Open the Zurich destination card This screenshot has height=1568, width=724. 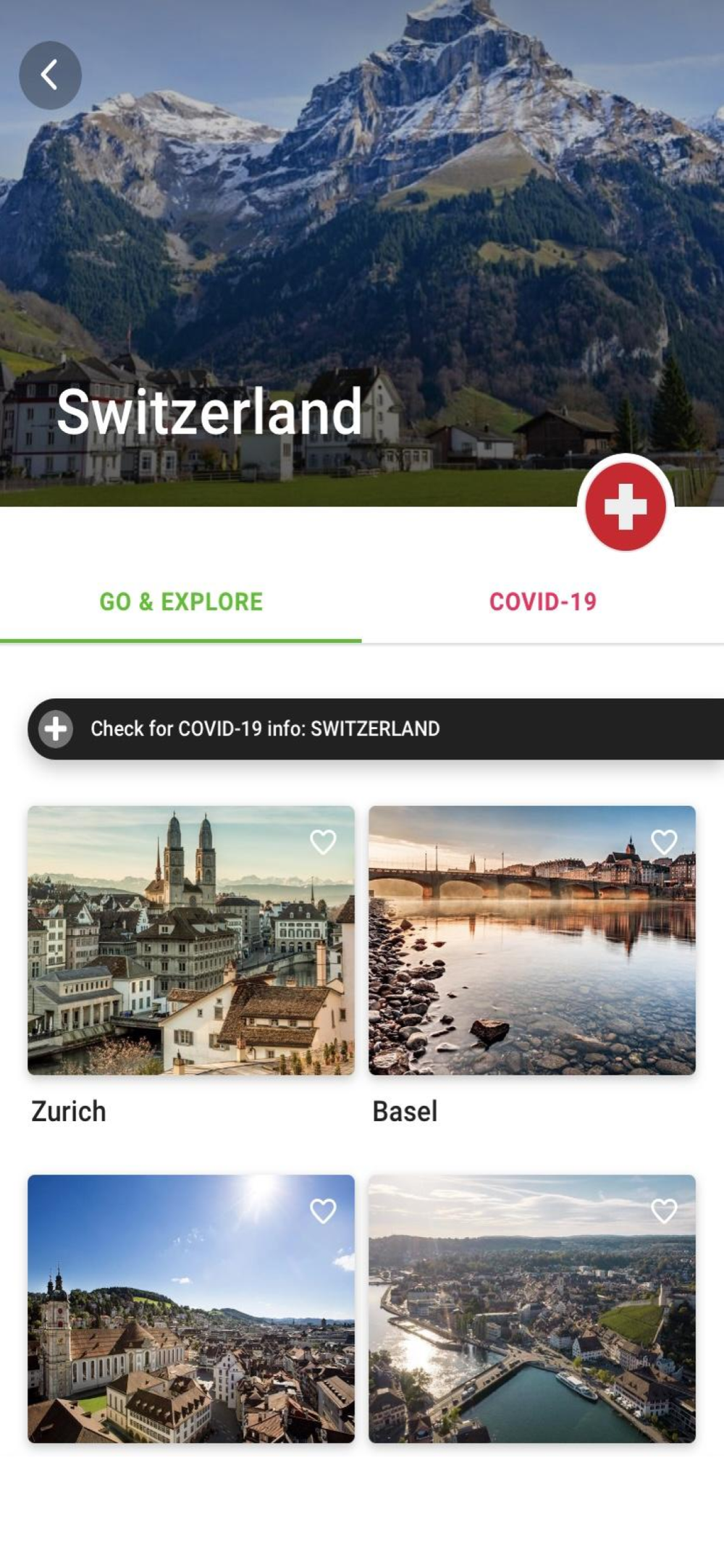click(191, 940)
